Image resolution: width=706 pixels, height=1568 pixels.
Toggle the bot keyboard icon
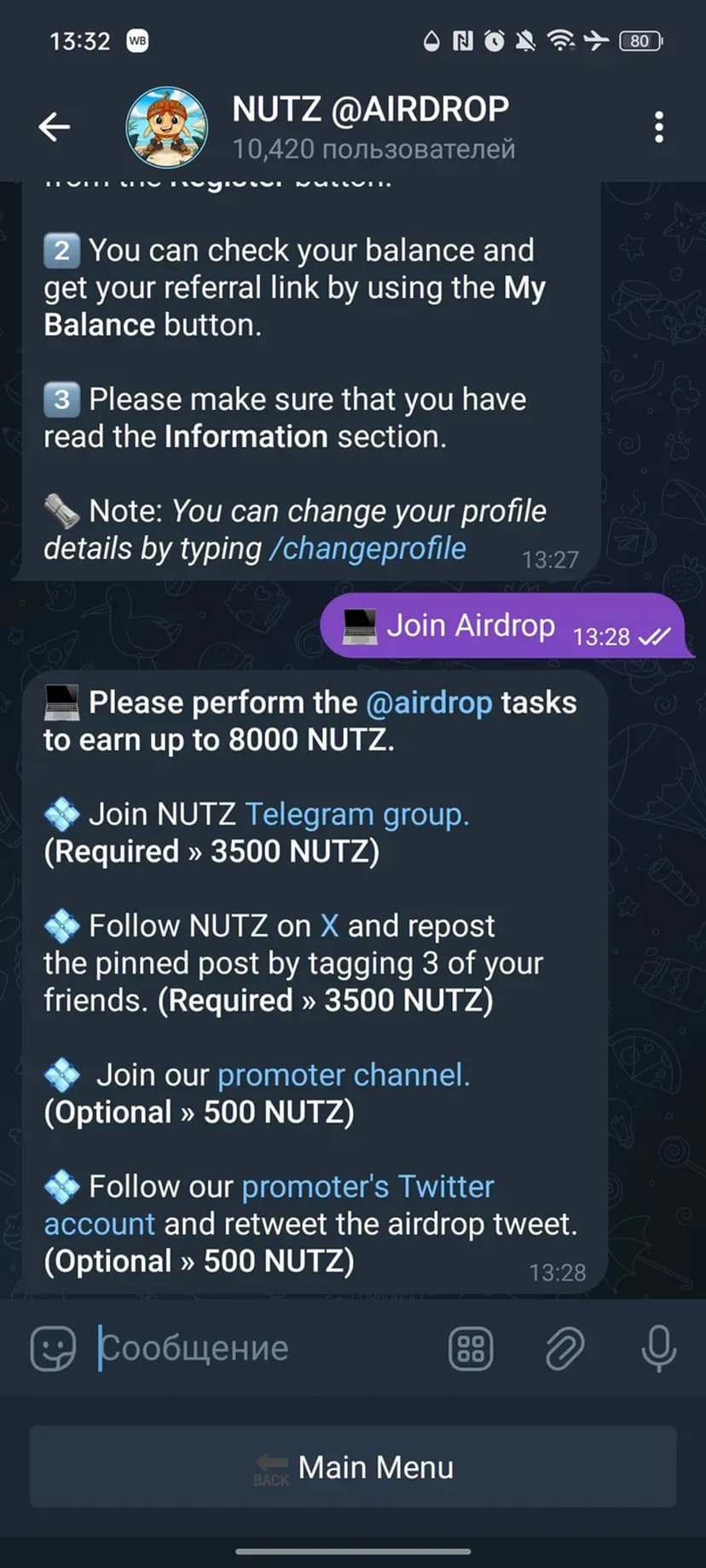pyautogui.click(x=471, y=1348)
